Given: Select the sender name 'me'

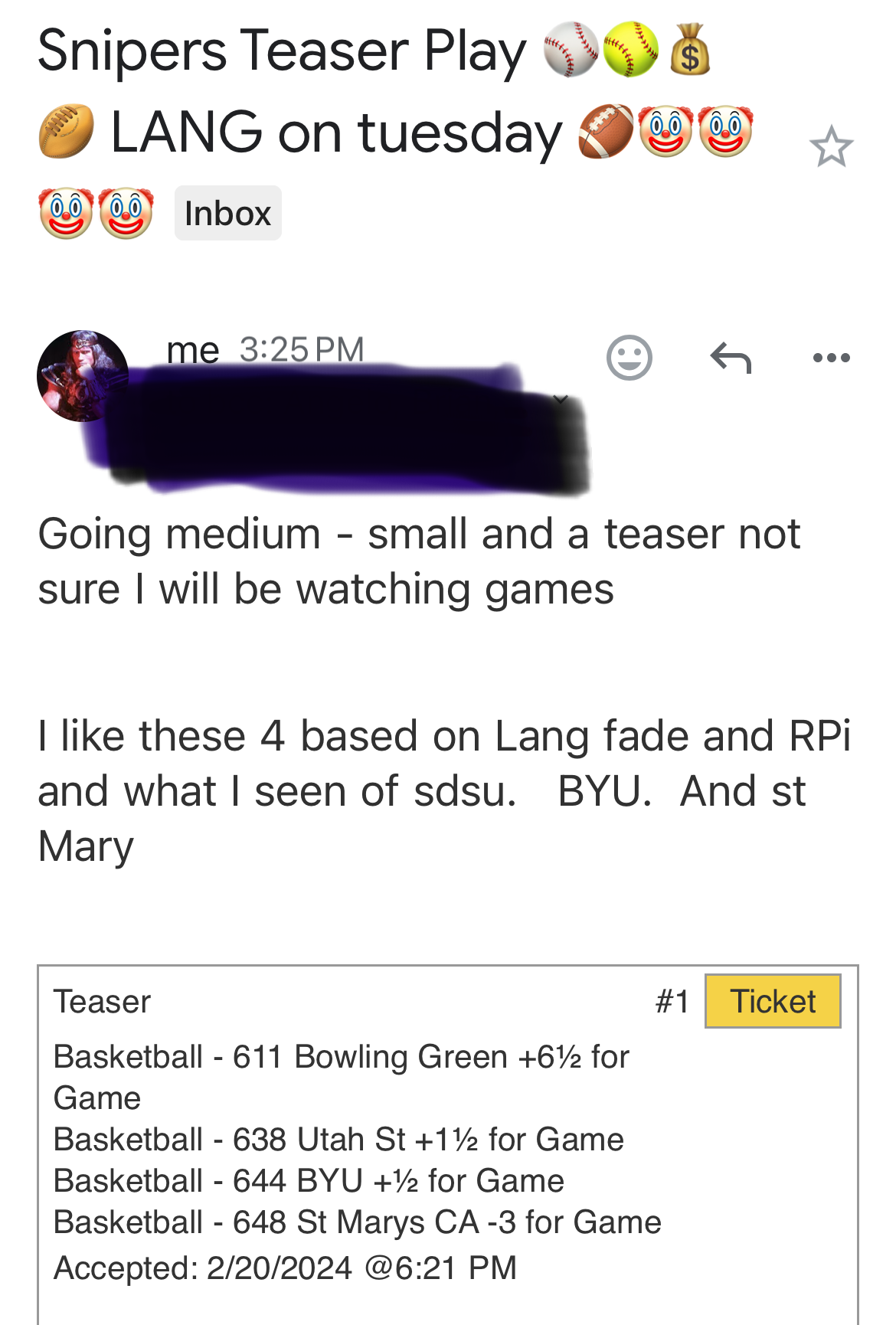Looking at the screenshot, I should (x=193, y=351).
